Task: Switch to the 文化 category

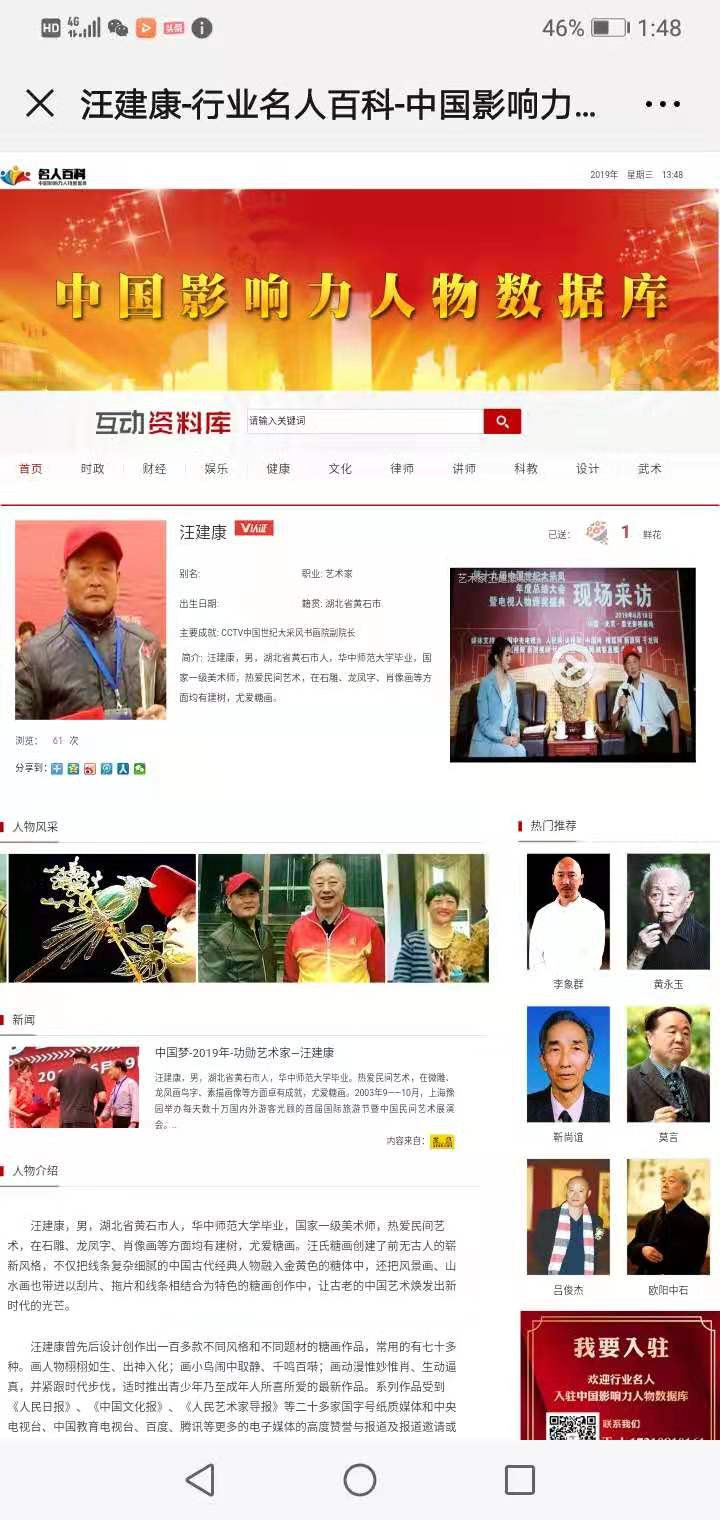Action: (340, 469)
